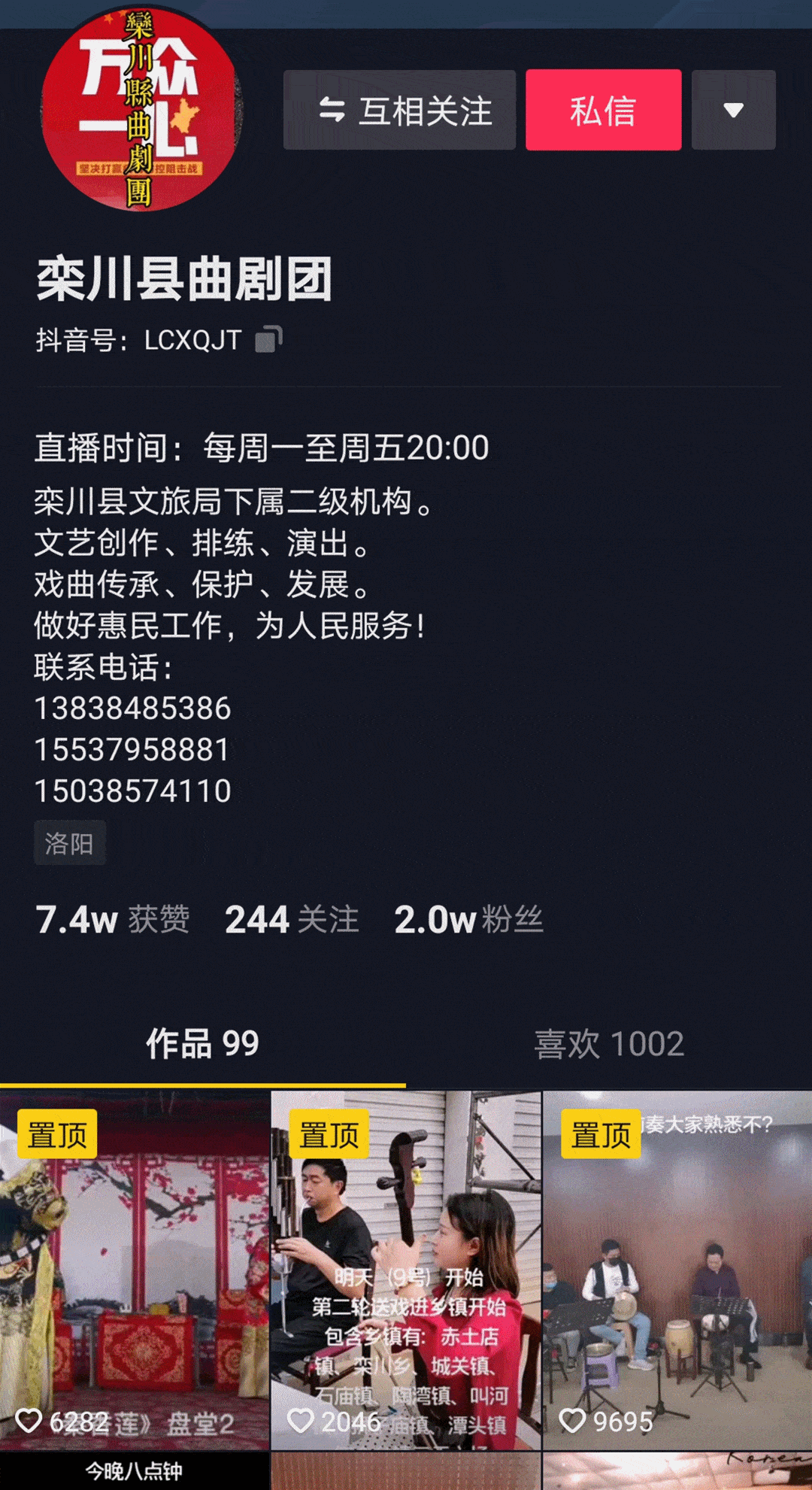Play the pinned video with 2046 likes
Viewport: 812px width, 1490px height.
tap(406, 1270)
